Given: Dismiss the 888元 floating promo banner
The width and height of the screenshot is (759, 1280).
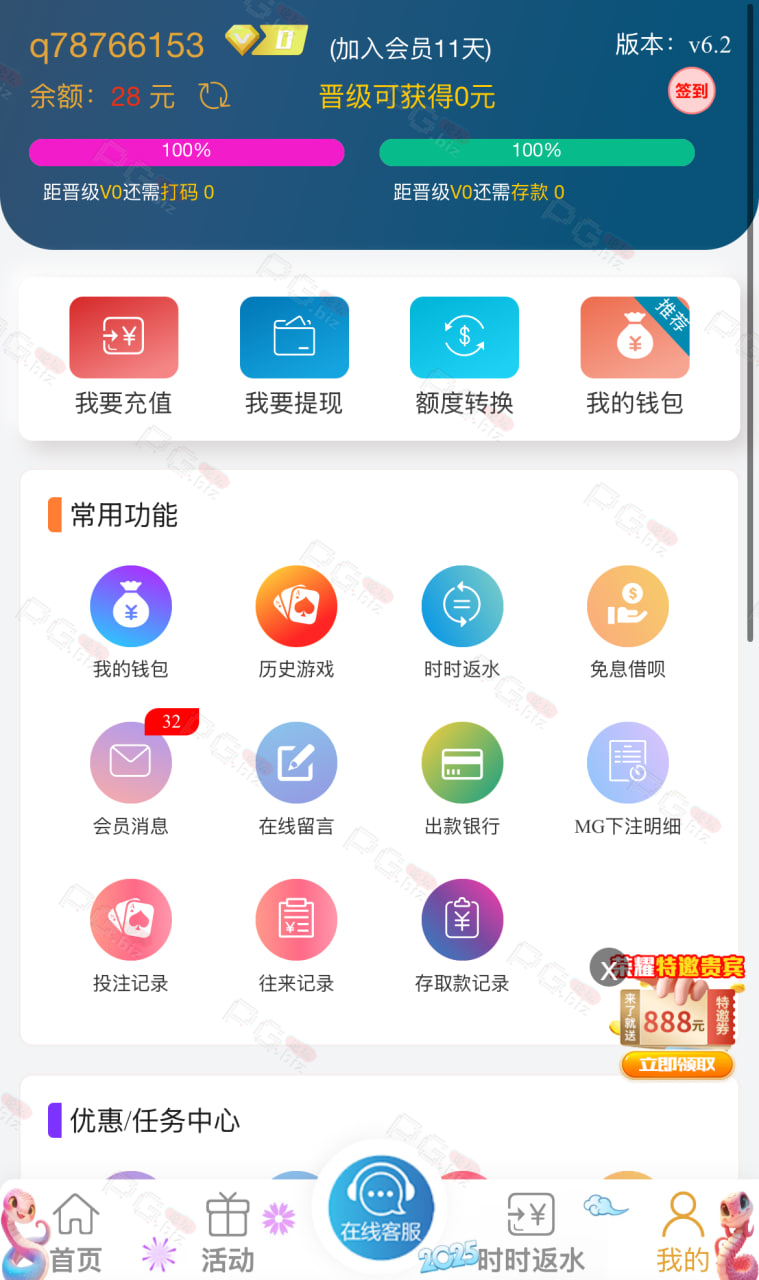Looking at the screenshot, I should tap(609, 968).
